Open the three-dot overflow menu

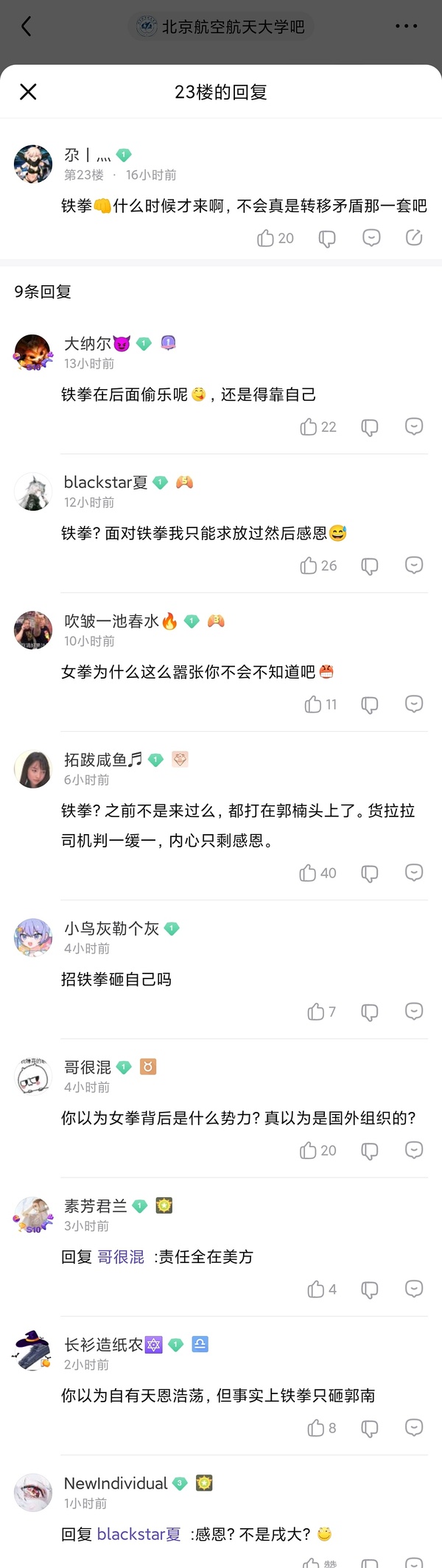point(406,27)
